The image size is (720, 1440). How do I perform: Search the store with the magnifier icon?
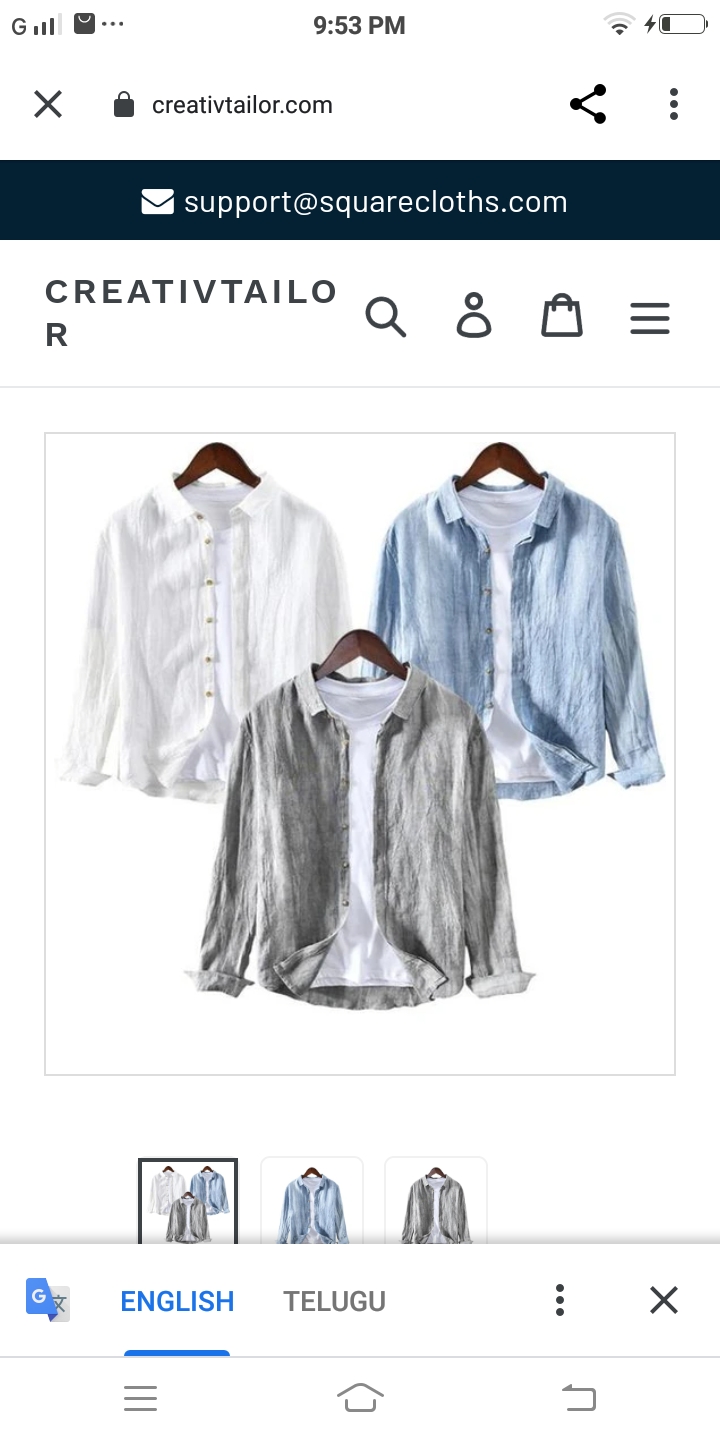click(385, 317)
